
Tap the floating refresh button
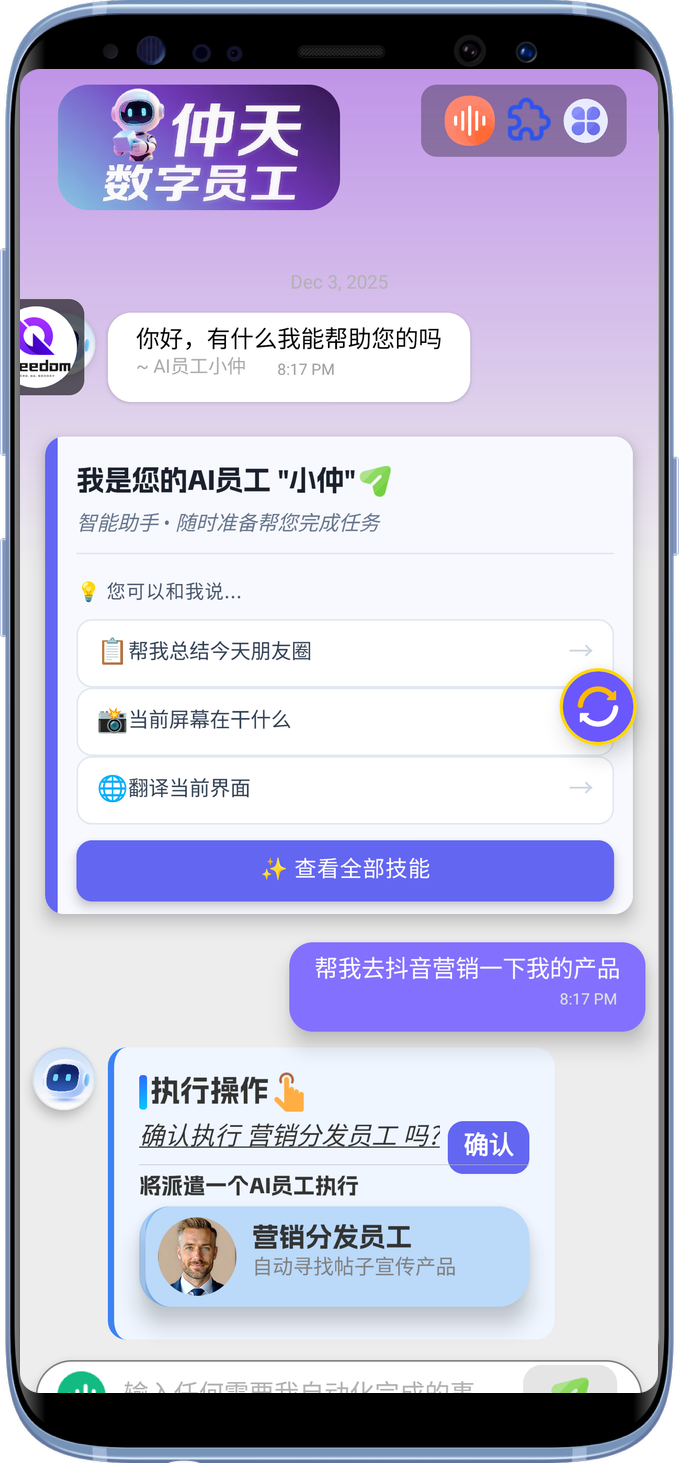(598, 707)
